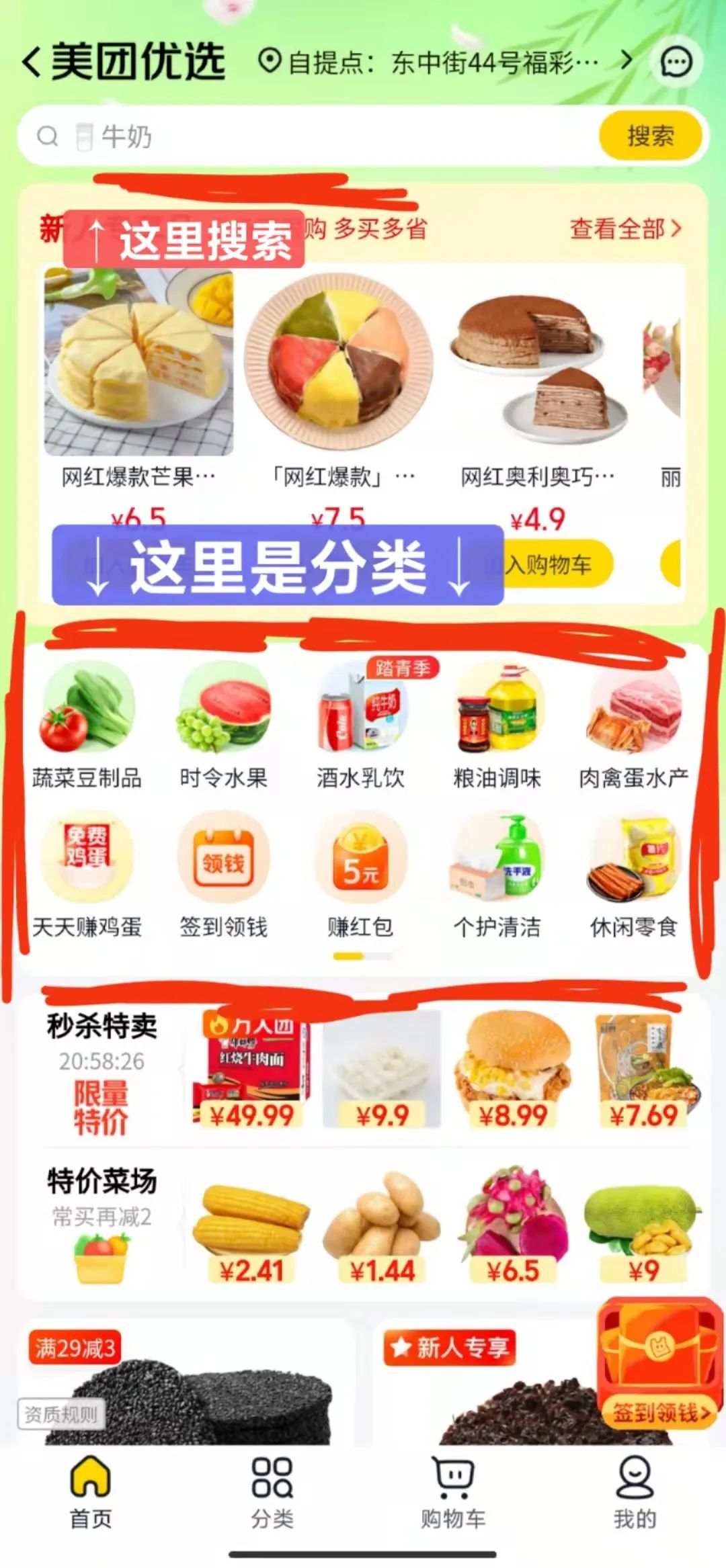Open the messages chat icon
The image size is (726, 1568).
pyautogui.click(x=676, y=62)
